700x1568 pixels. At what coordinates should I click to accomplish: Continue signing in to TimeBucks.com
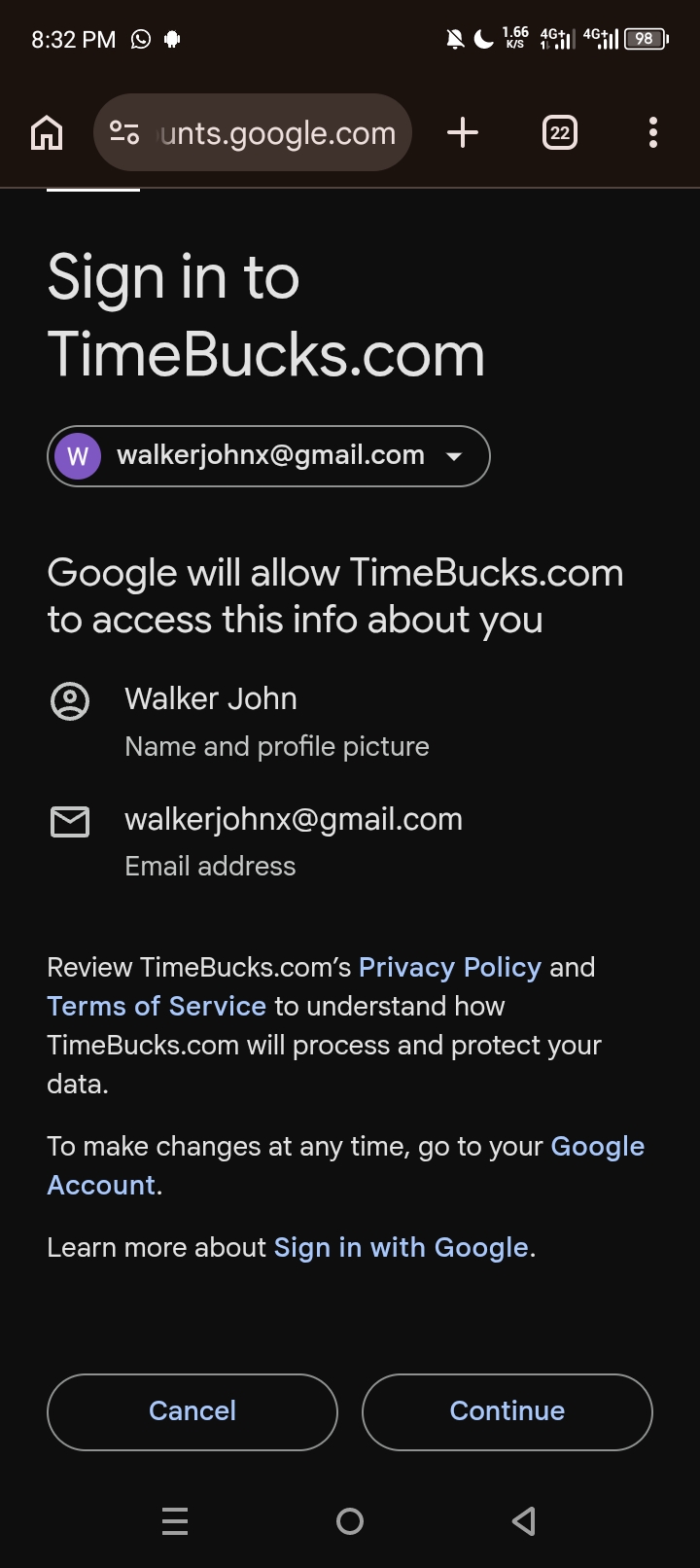point(507,1411)
